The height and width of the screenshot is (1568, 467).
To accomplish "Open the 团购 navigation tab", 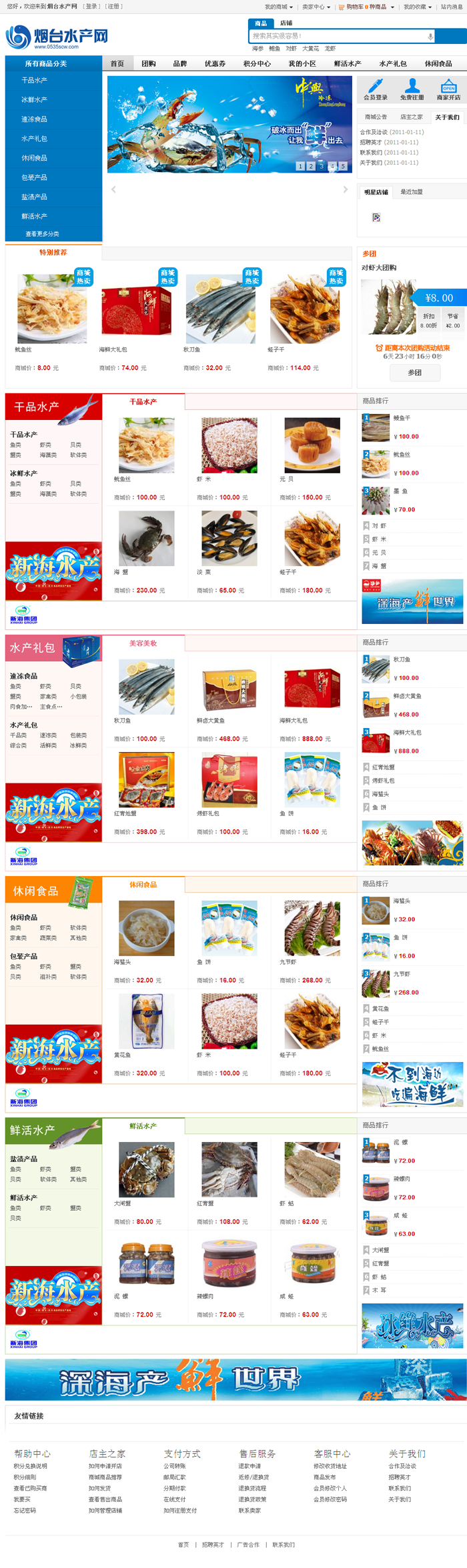I will pyautogui.click(x=148, y=64).
